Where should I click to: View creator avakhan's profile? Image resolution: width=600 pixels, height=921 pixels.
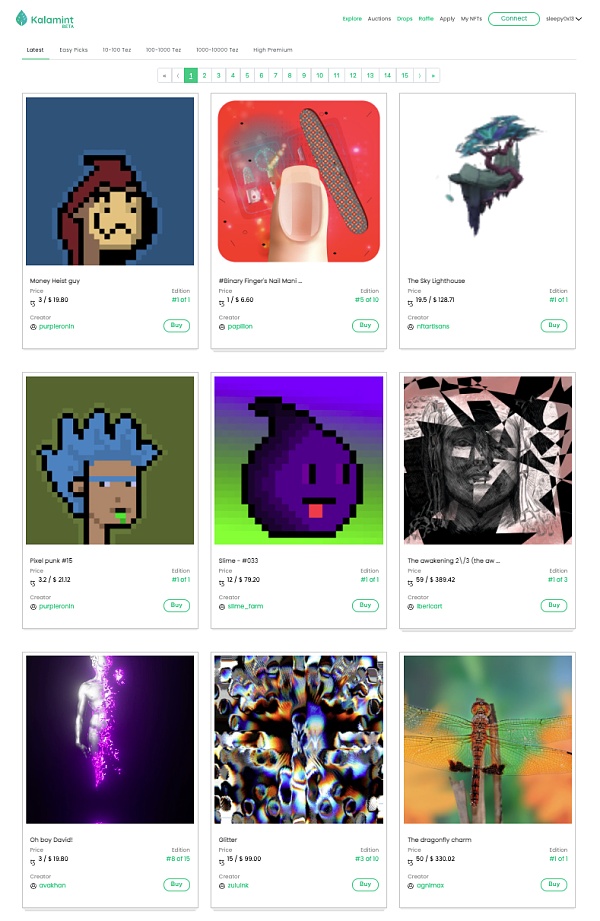click(x=53, y=885)
